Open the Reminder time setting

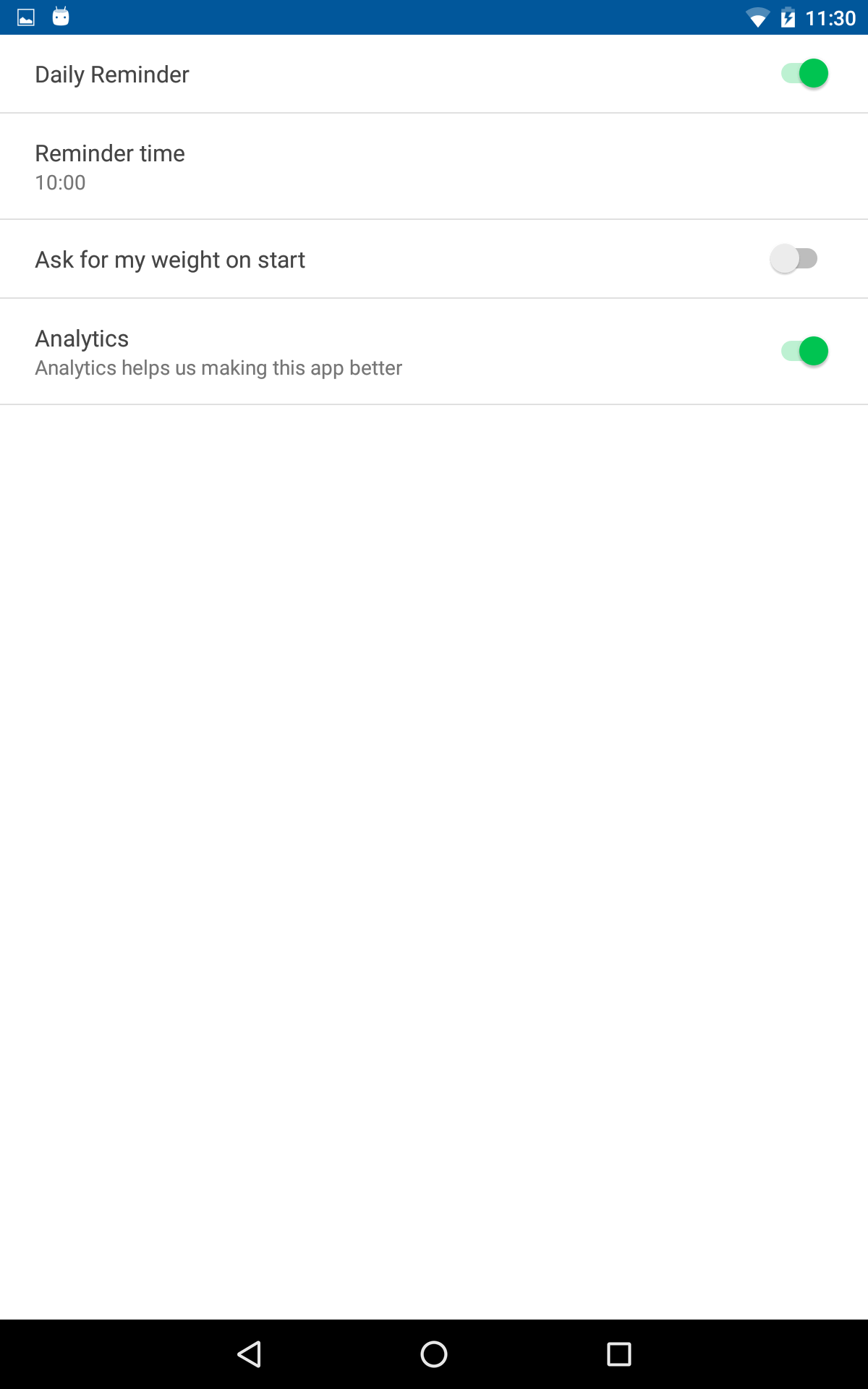[x=434, y=166]
